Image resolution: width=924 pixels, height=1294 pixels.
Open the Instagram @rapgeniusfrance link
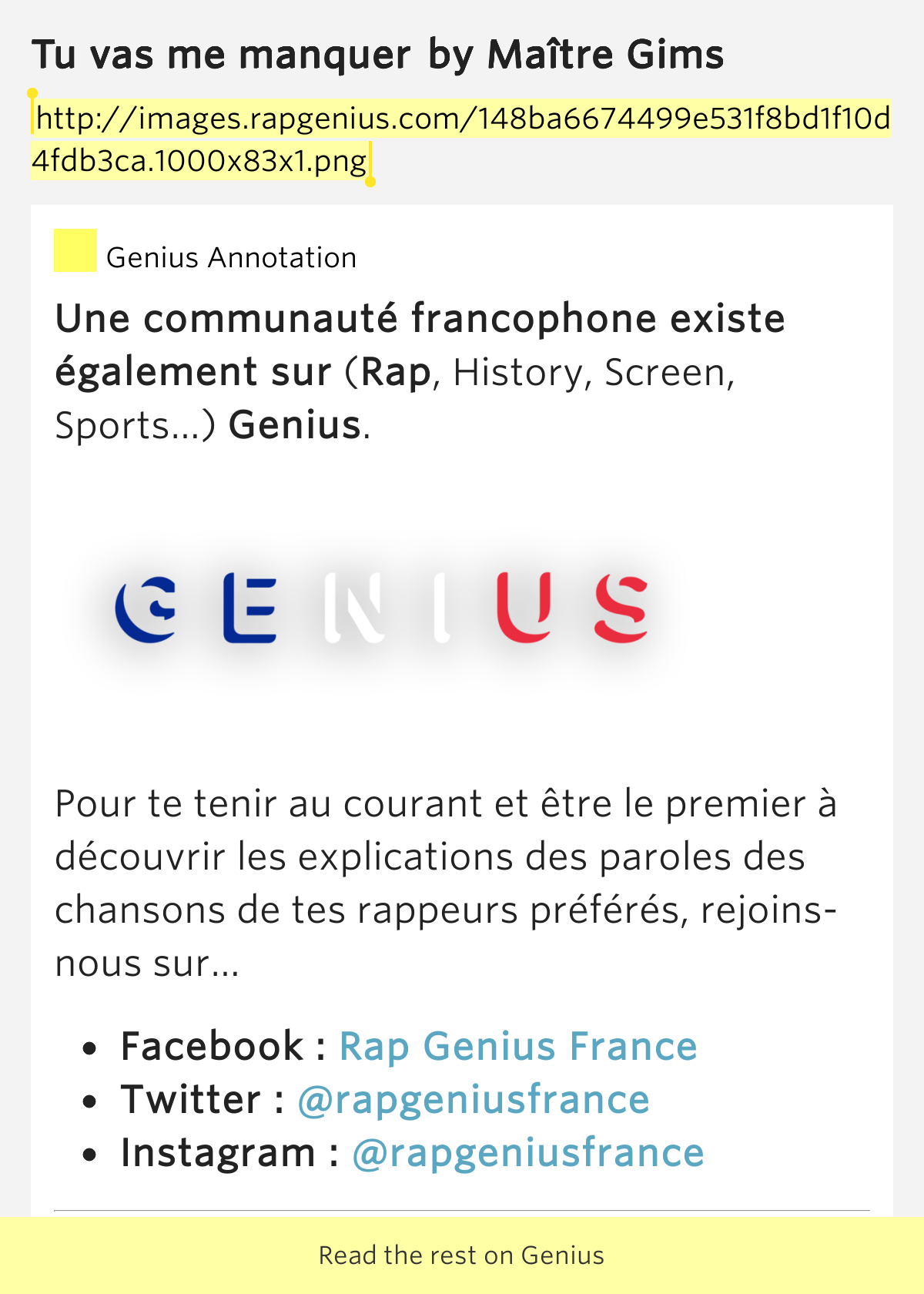527,1153
